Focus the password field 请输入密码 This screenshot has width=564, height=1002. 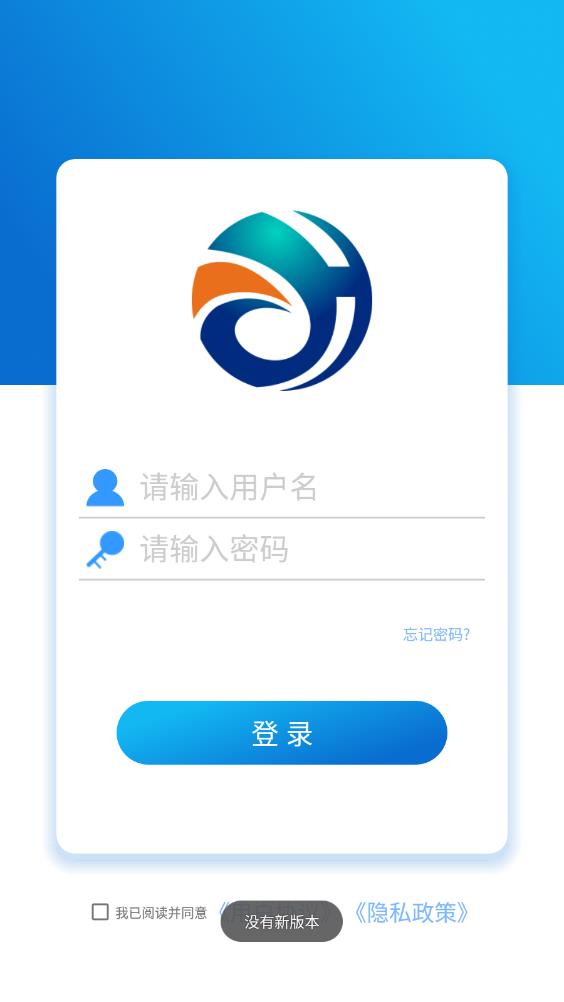(x=310, y=550)
